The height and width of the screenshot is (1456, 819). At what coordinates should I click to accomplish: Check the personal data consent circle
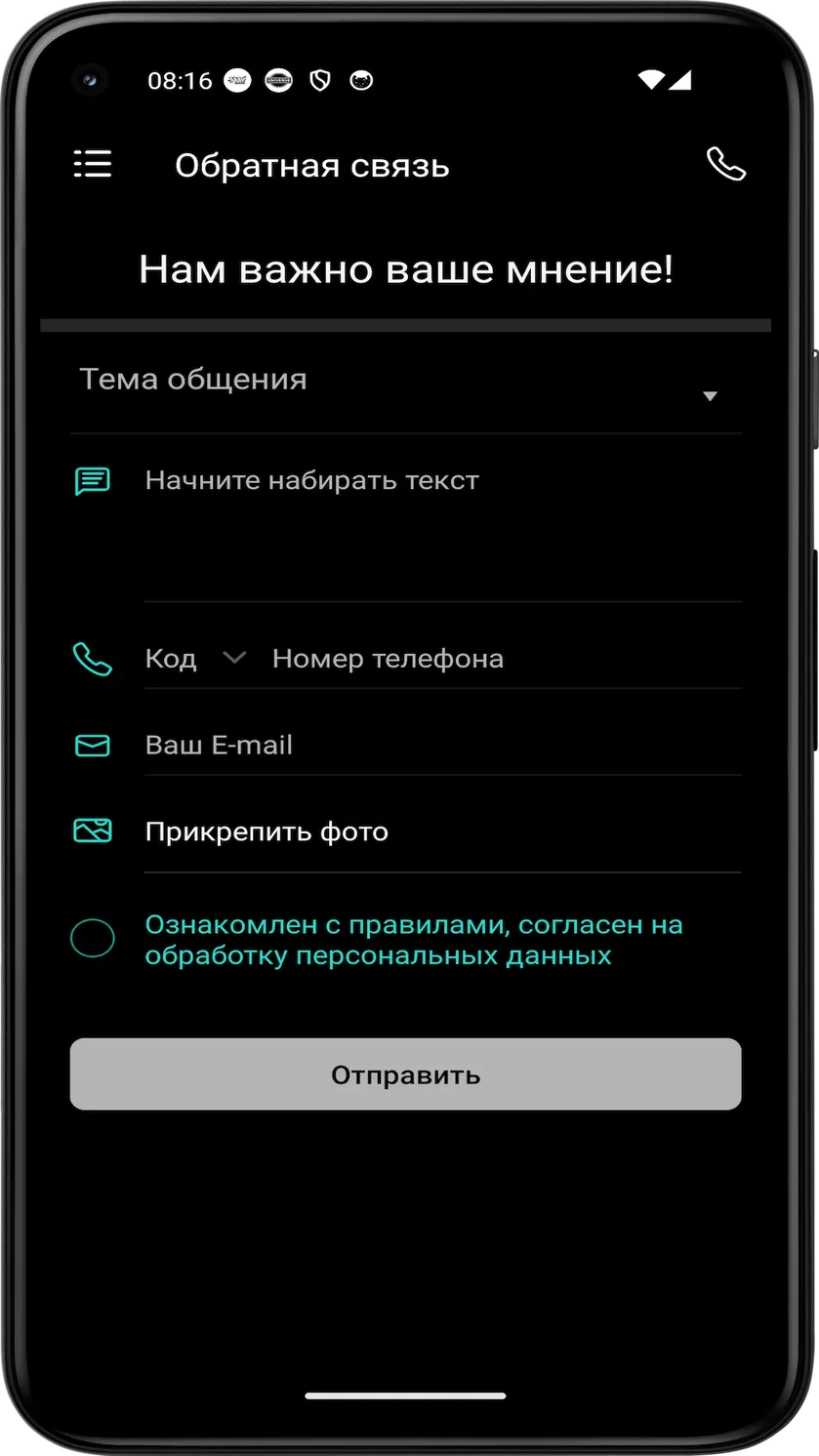[93, 938]
